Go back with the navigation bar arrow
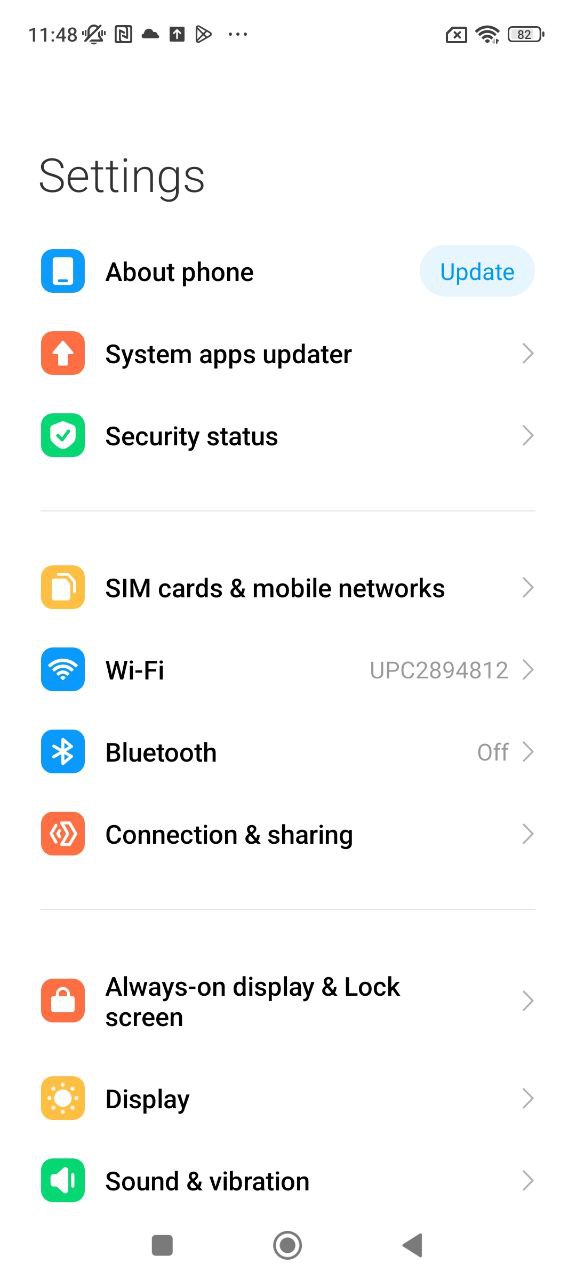 point(412,1245)
